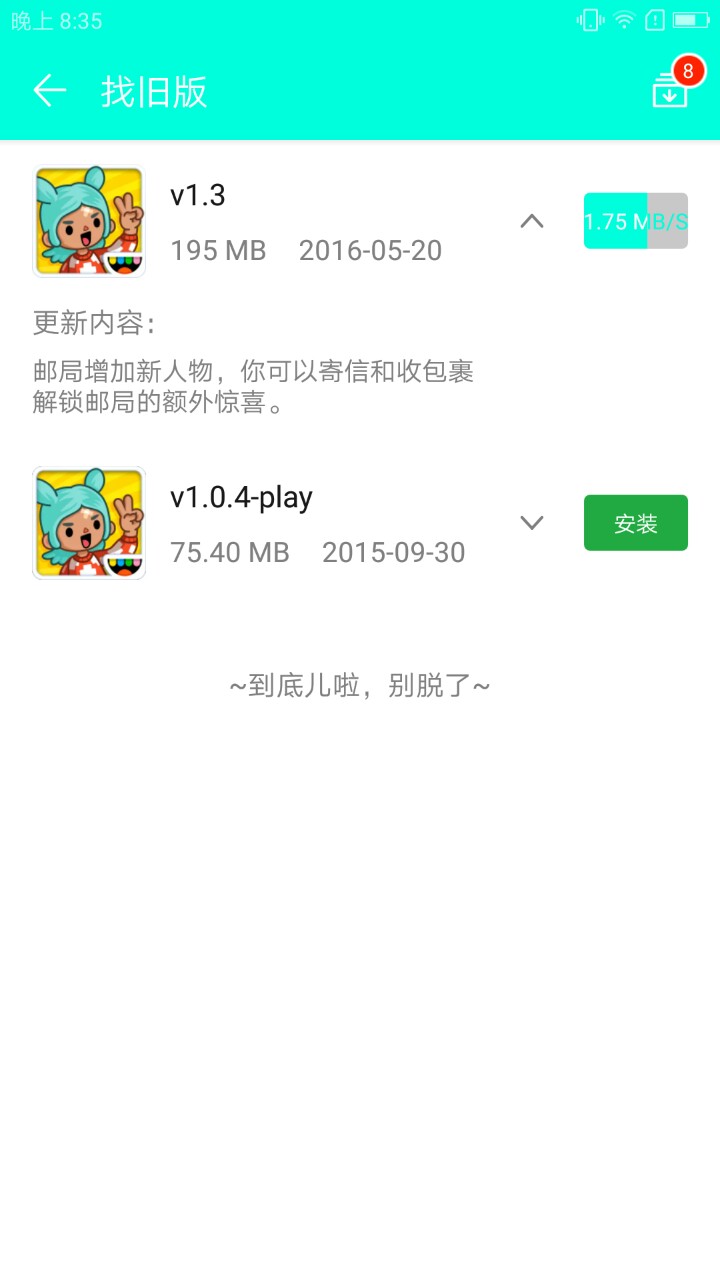Install version v1.0.4-play
Image resolution: width=720 pixels, height=1280 pixels.
pyautogui.click(x=636, y=523)
